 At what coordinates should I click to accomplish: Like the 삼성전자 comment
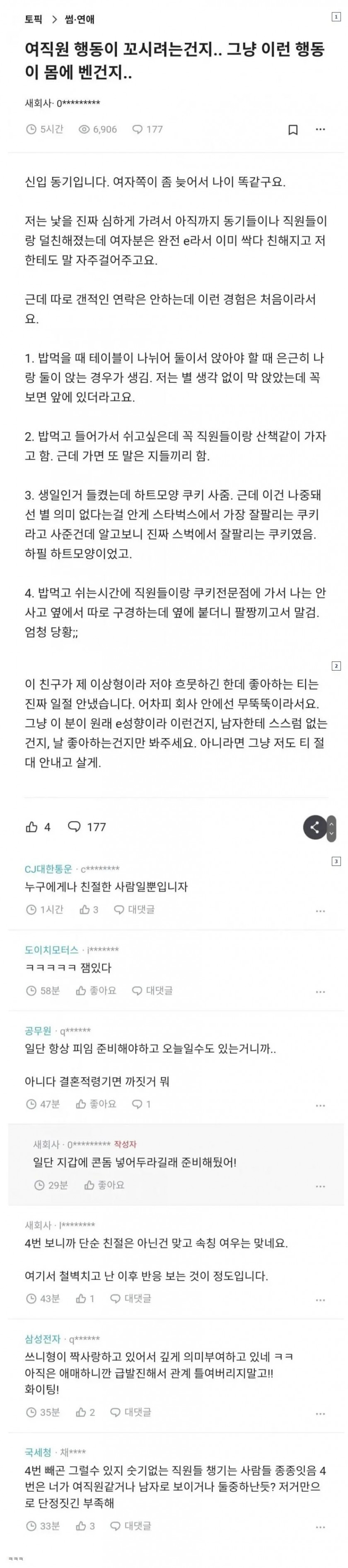(85, 1412)
